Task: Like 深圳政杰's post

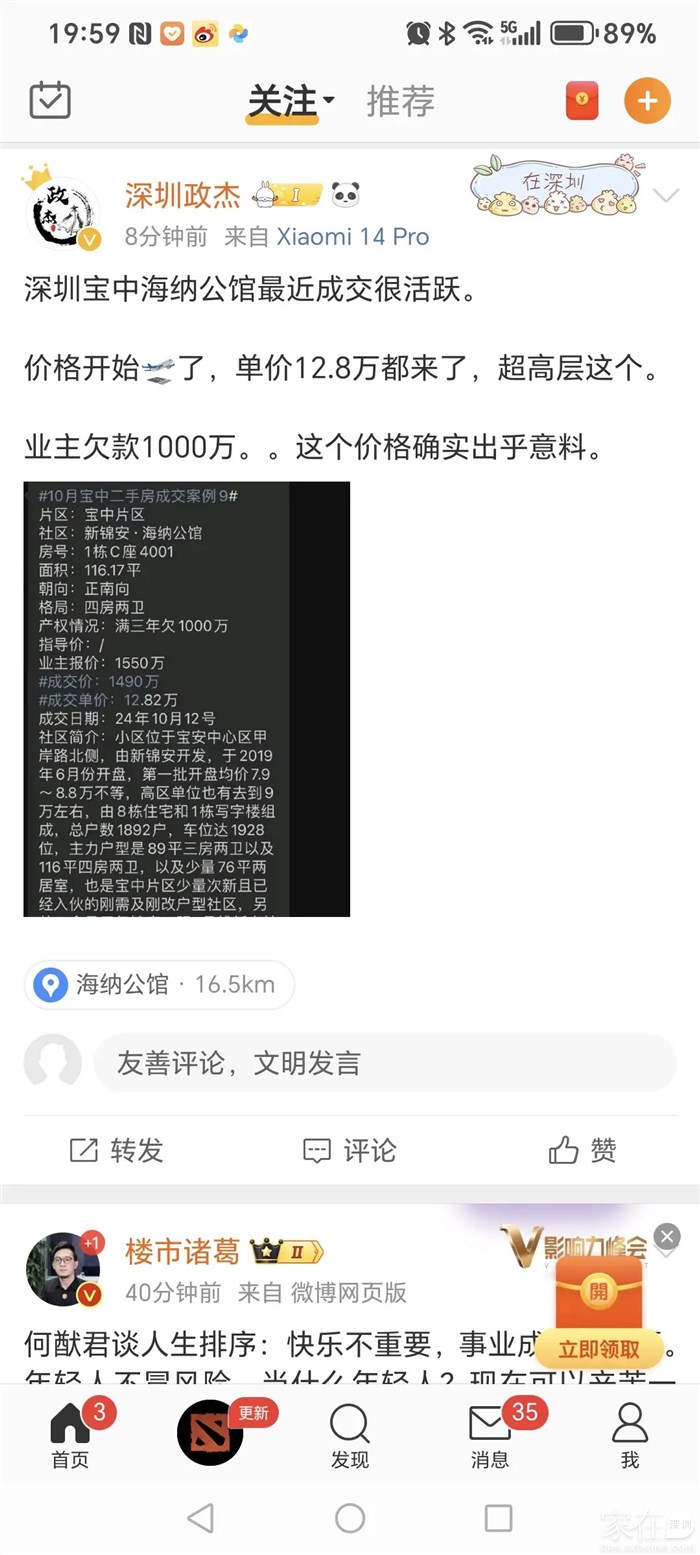Action: (583, 1150)
